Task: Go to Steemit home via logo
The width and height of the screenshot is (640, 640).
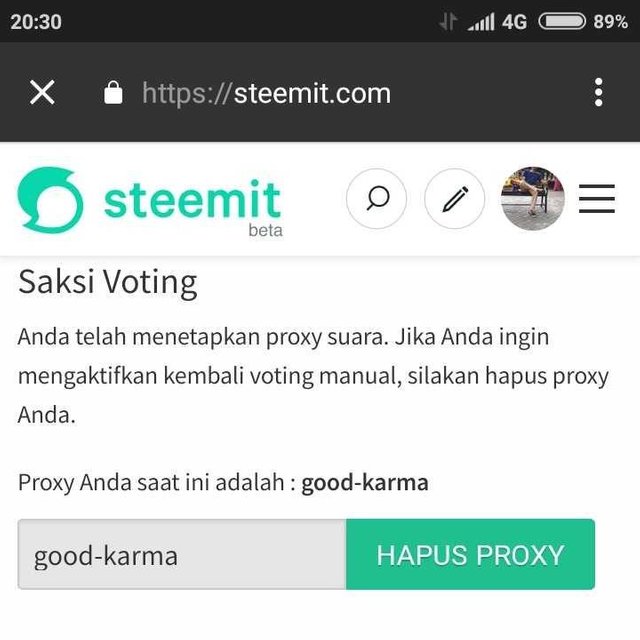Action: tap(150, 200)
